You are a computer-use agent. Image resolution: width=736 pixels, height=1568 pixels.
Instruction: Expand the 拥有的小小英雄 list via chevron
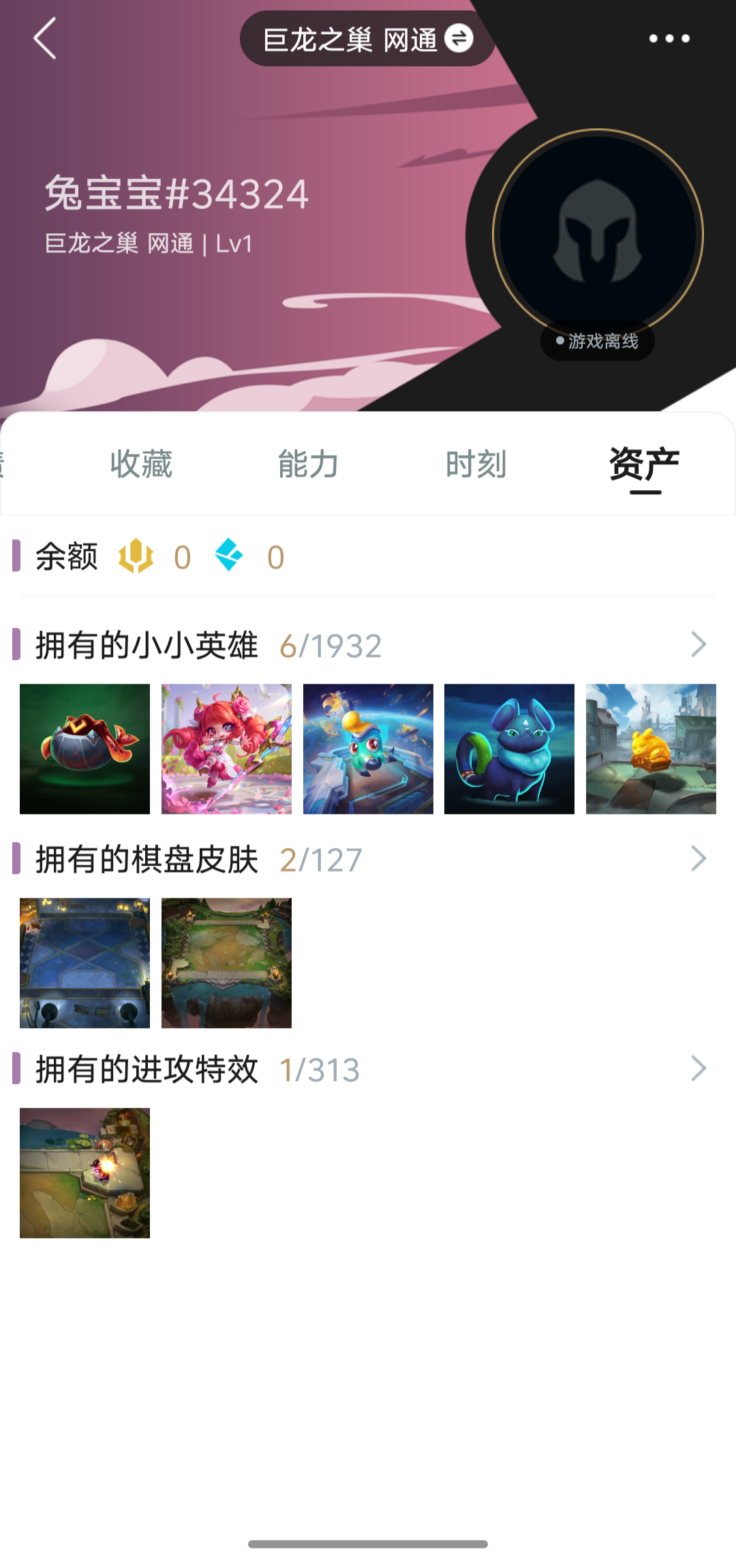697,645
